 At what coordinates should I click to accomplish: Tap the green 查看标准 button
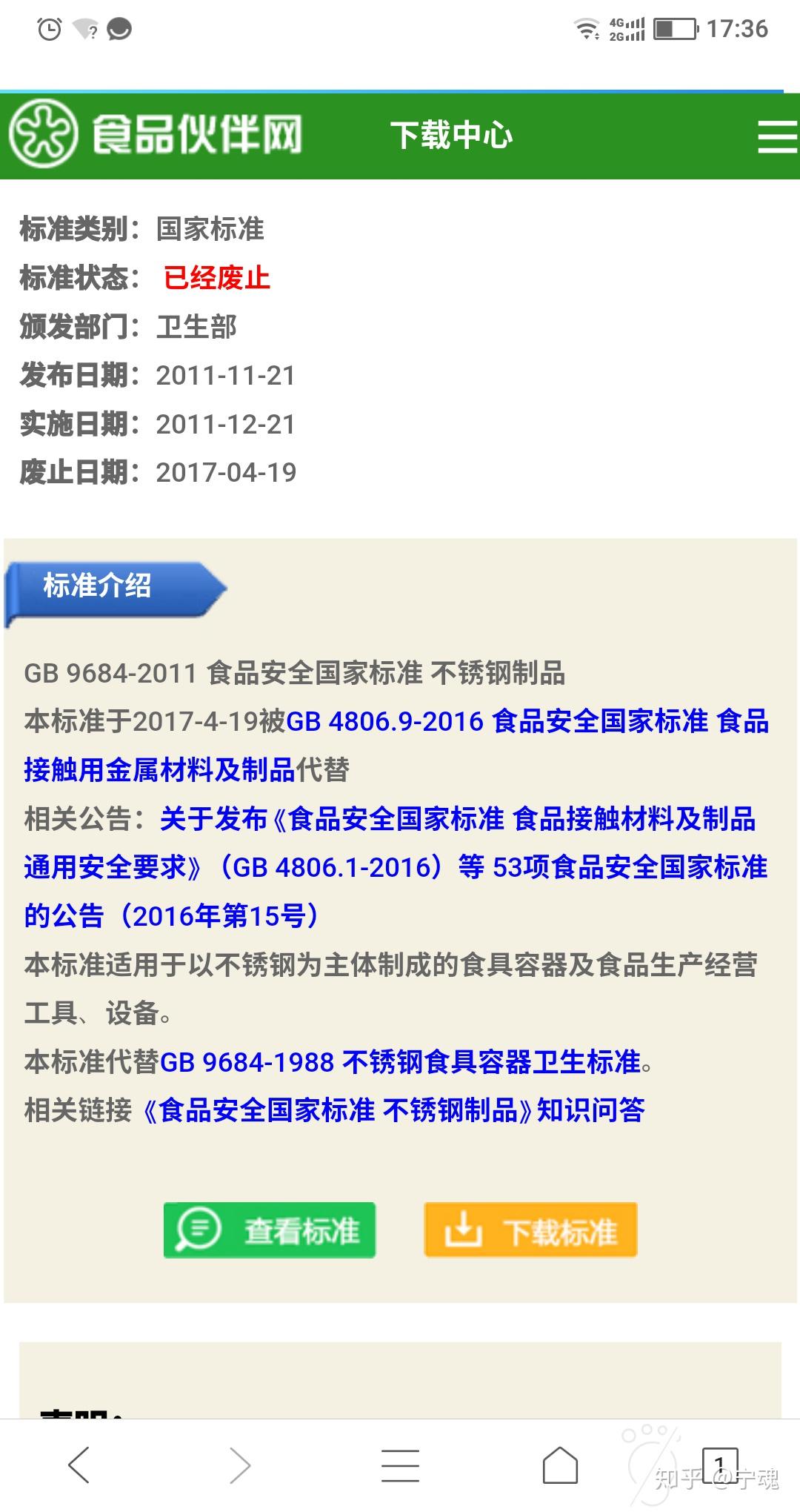tap(270, 1230)
